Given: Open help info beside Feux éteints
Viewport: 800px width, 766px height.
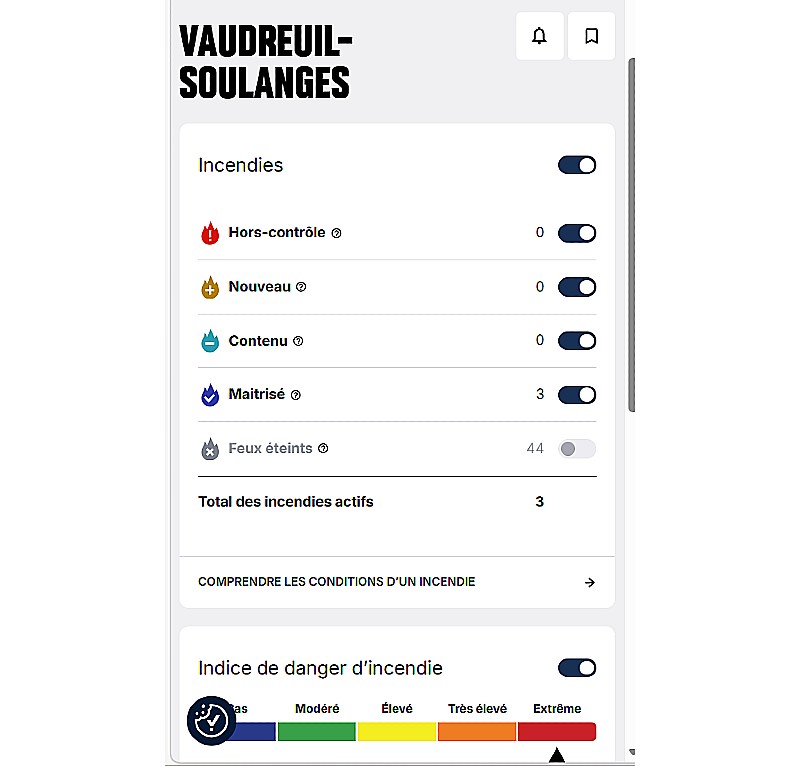Looking at the screenshot, I should pos(323,449).
